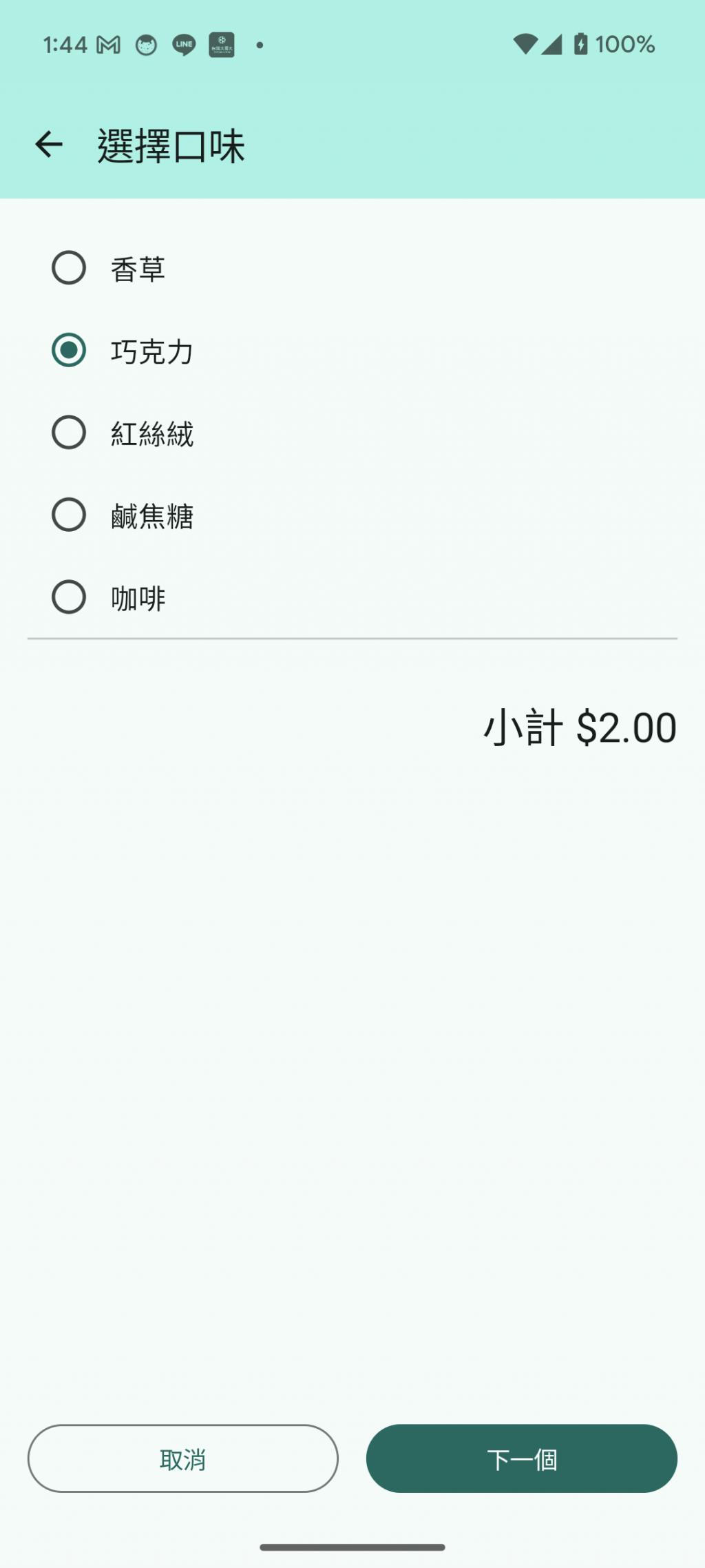
Task: Select 鹹焦糖 as the flavor
Action: point(69,515)
